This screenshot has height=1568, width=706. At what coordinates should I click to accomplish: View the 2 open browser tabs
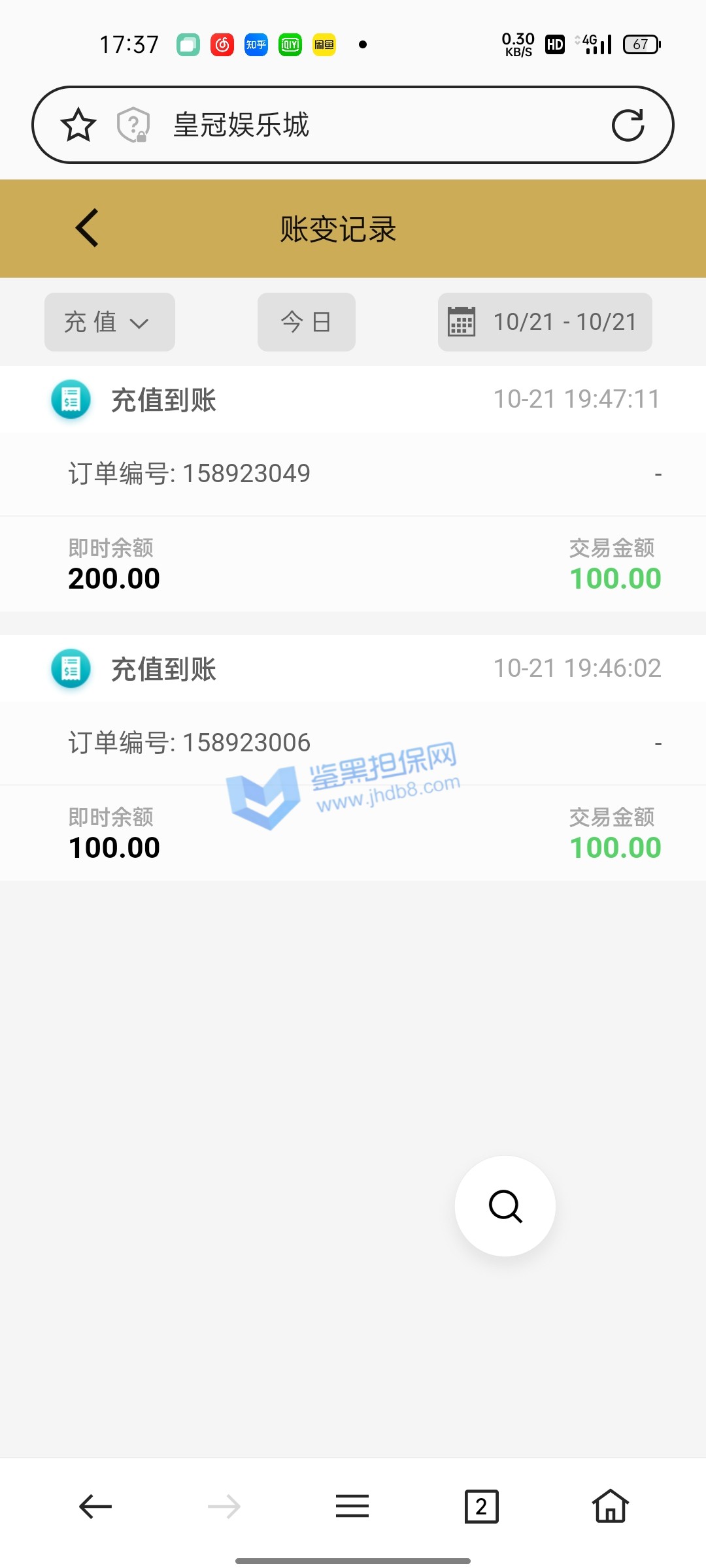pos(481,1507)
